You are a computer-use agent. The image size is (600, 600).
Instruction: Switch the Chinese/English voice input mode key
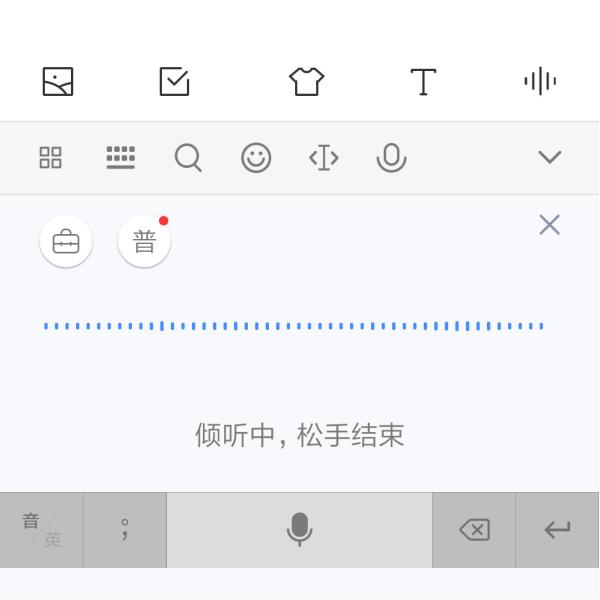tap(41, 530)
